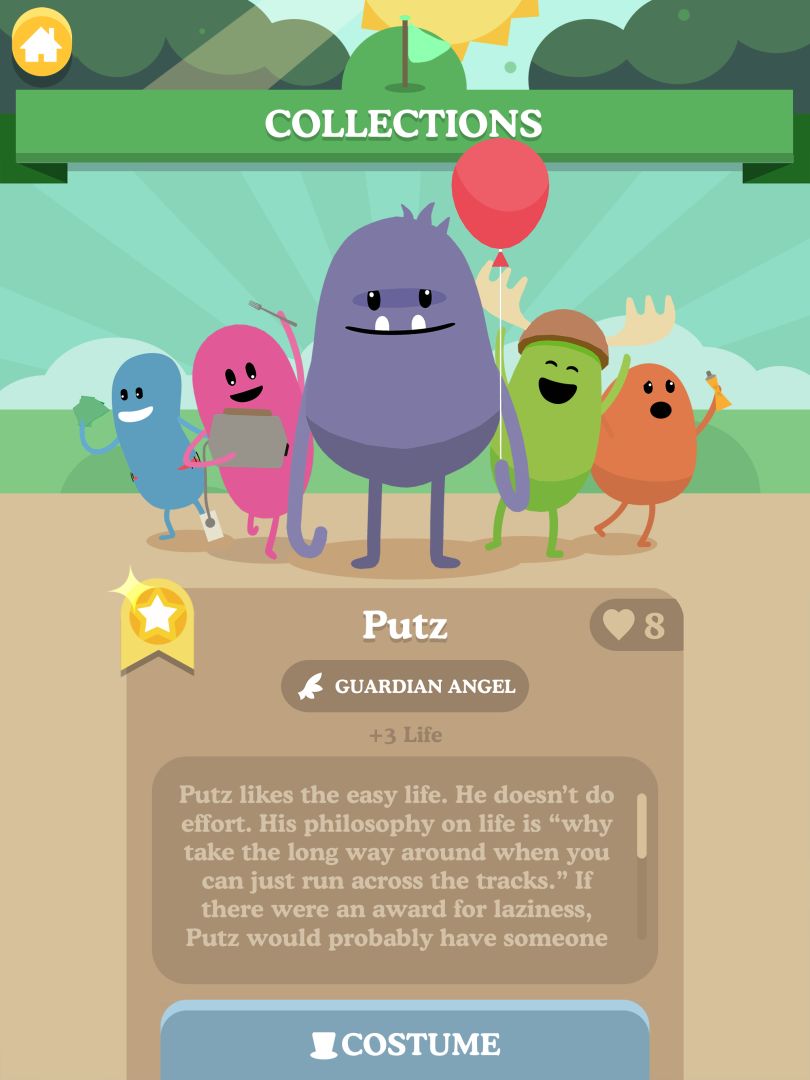Open Putz's Costume options
This screenshot has width=810, height=1080.
point(405,1043)
